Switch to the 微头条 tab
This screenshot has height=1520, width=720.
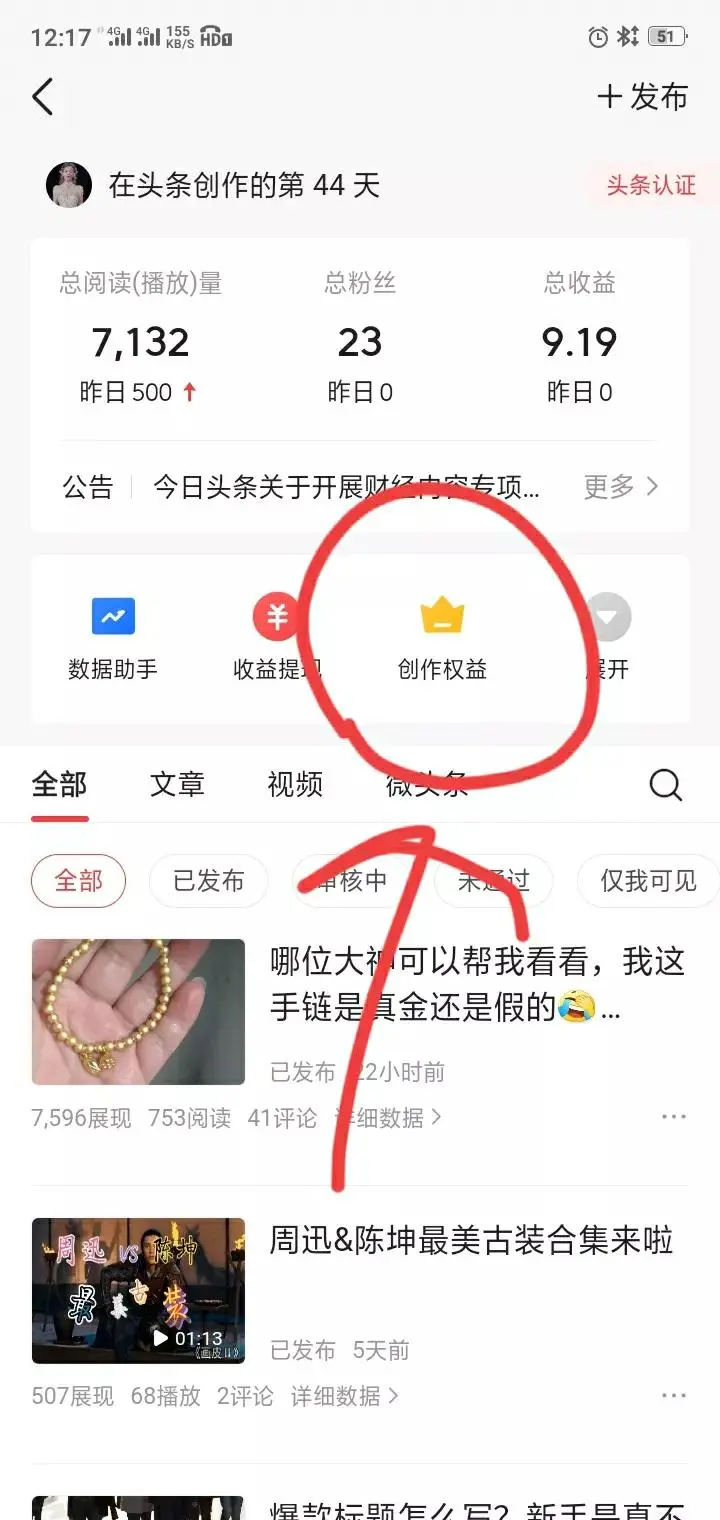427,785
